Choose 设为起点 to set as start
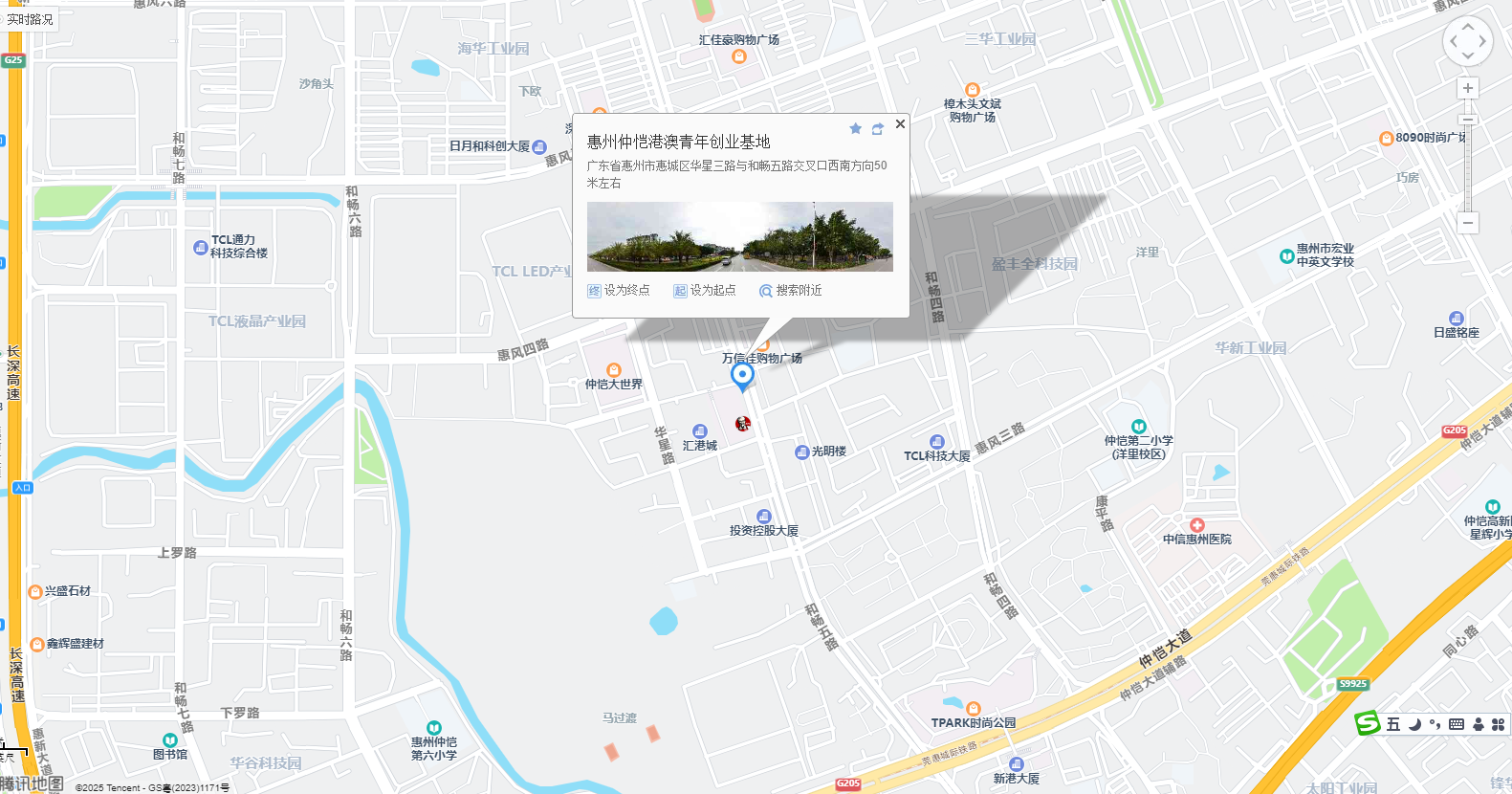The image size is (1512, 794). 705,291
